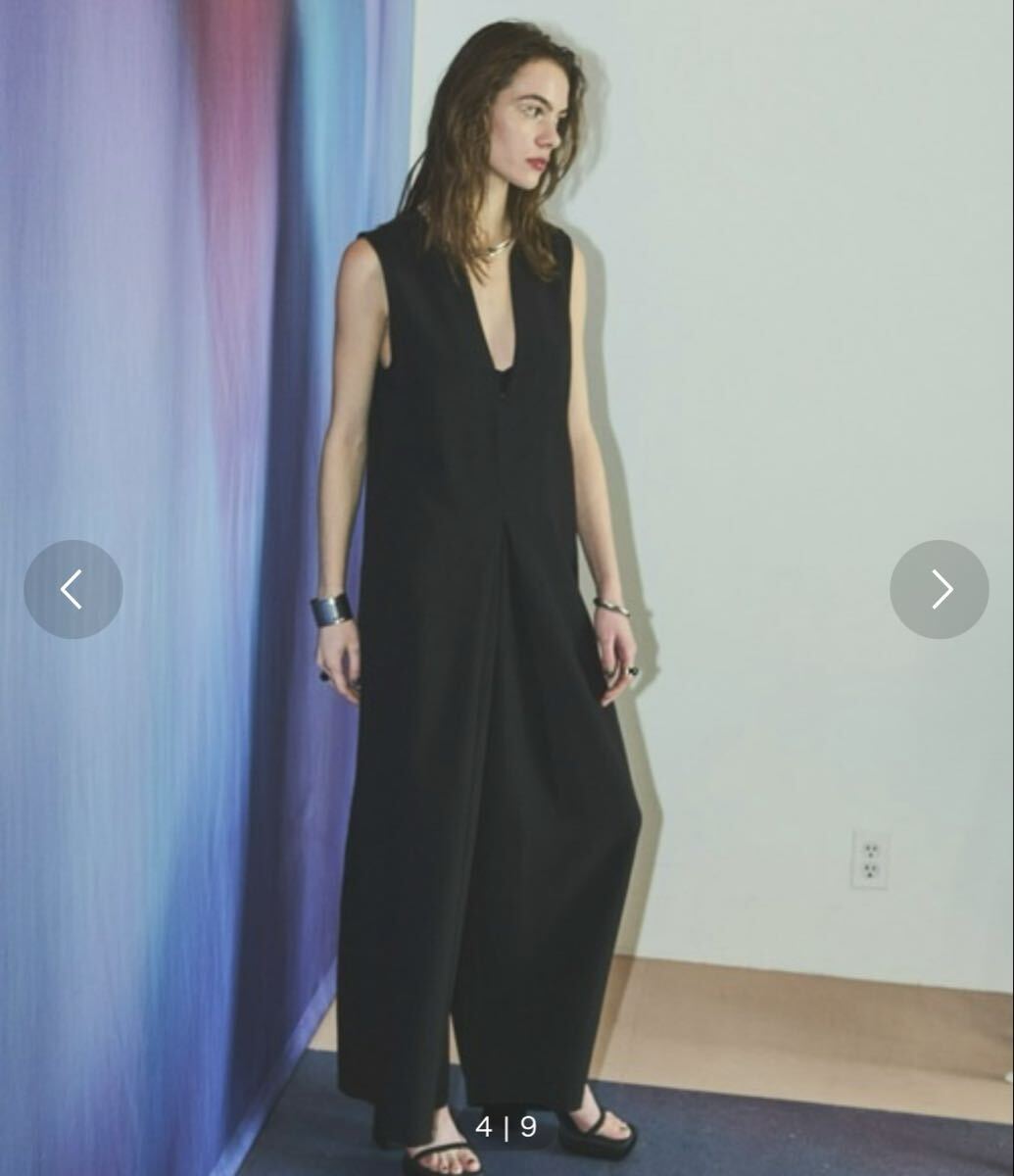Go to the previous product image
The height and width of the screenshot is (1176, 1014).
tap(73, 589)
